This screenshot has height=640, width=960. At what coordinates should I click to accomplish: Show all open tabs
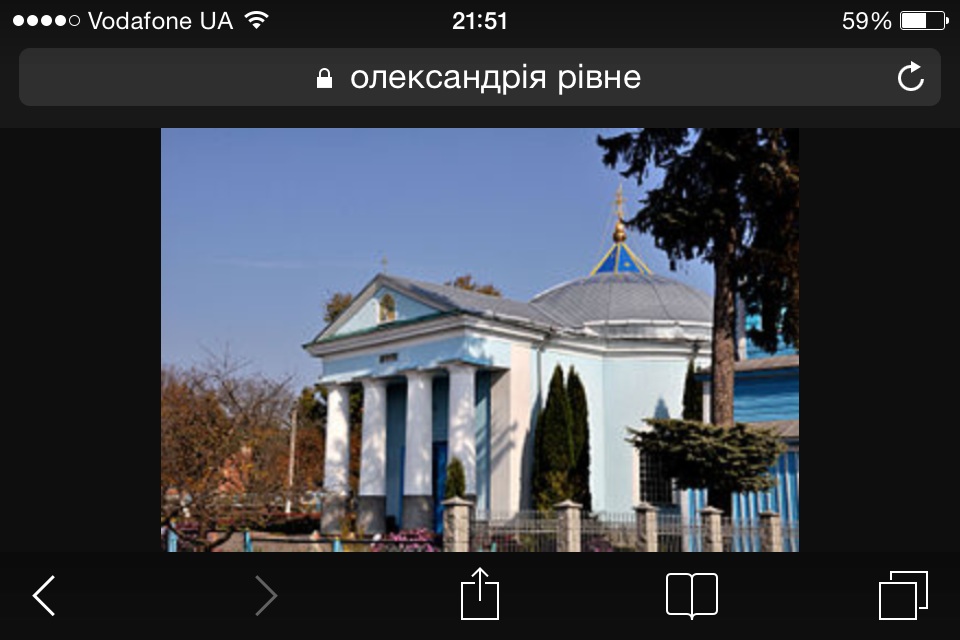(x=903, y=596)
